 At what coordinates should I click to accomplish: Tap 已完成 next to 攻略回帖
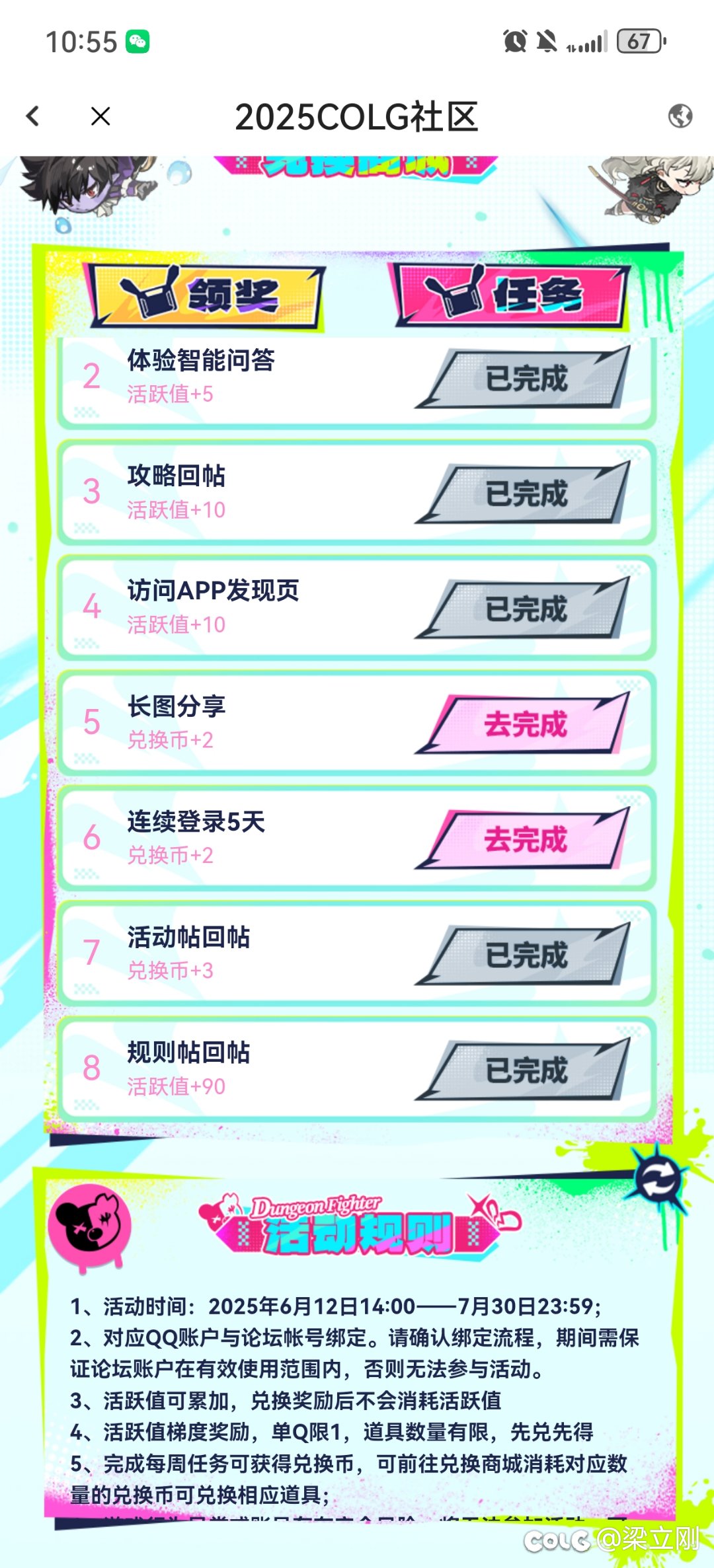[x=524, y=493]
